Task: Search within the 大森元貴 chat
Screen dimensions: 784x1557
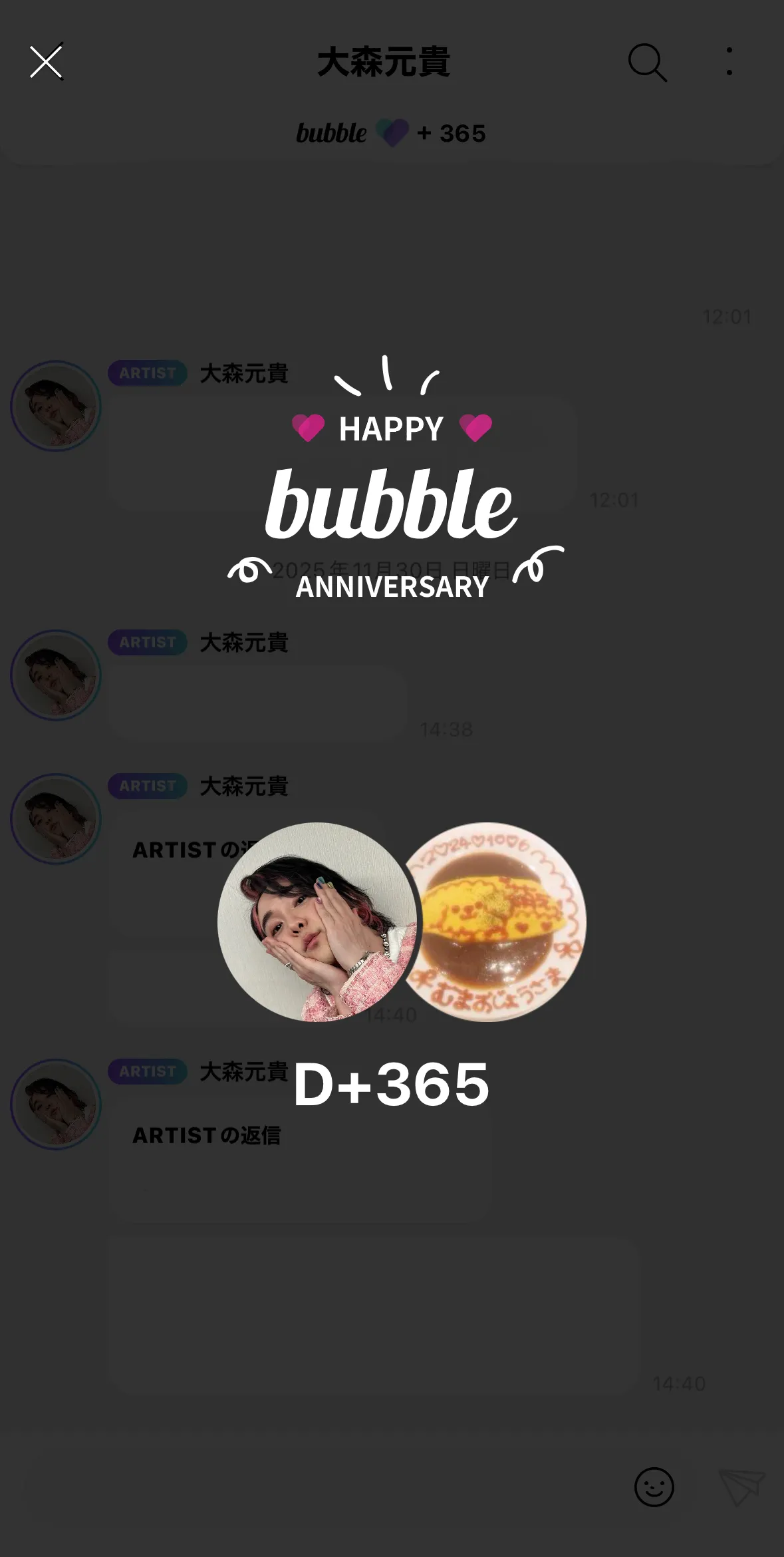Action: click(647, 63)
